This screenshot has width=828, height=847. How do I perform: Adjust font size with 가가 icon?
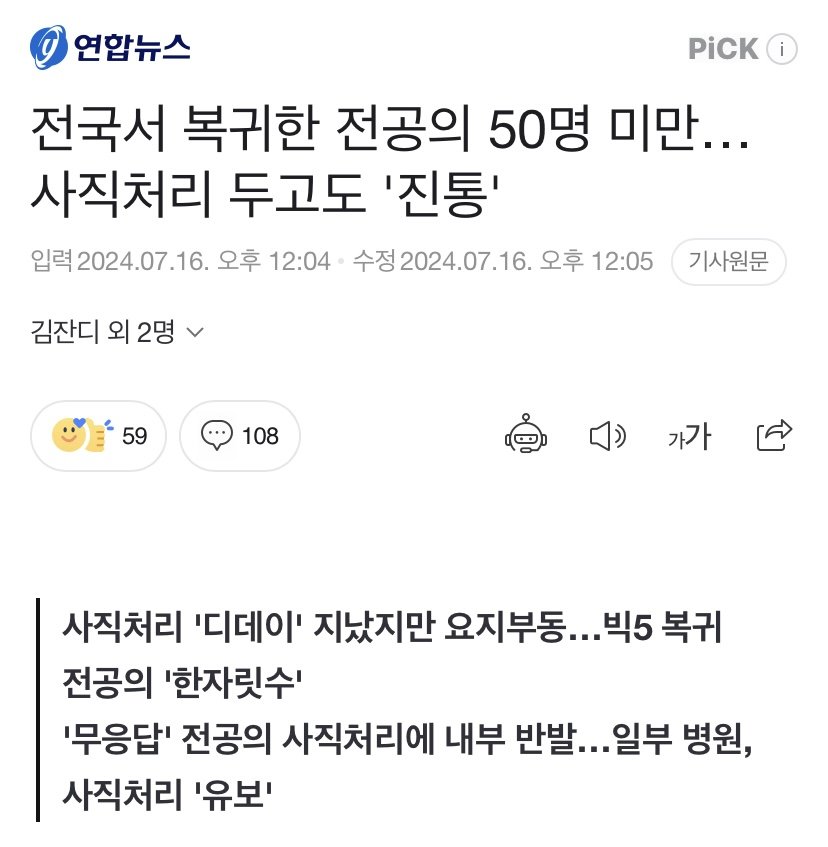(689, 435)
